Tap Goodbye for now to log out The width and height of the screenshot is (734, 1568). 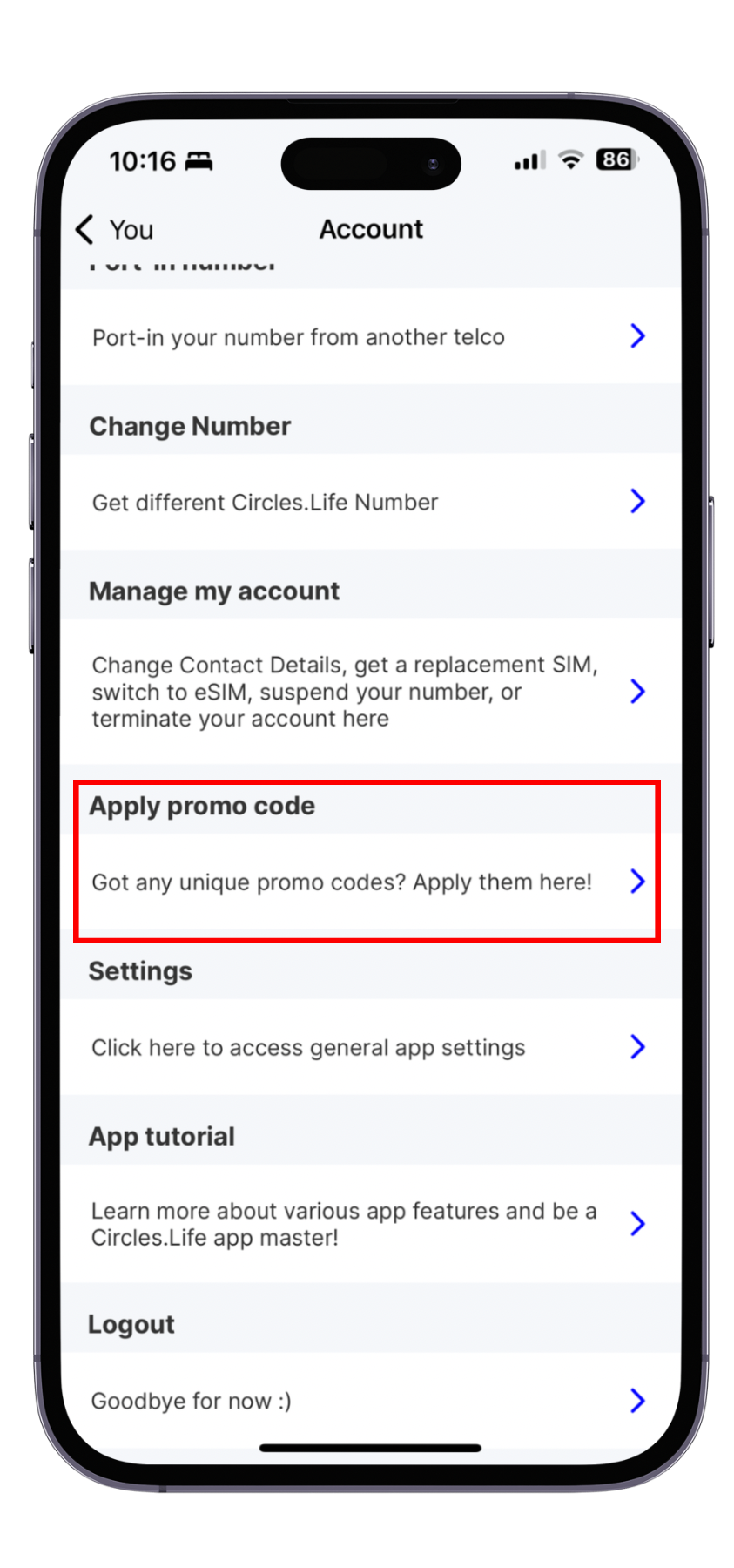[x=370, y=1401]
